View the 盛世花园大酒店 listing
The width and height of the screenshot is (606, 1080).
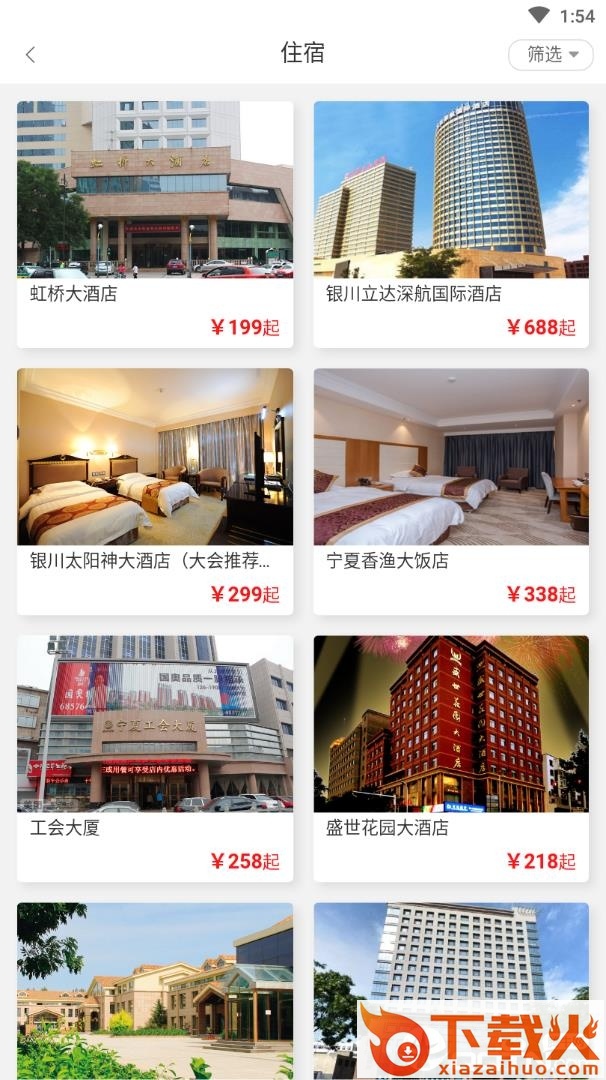coord(451,758)
